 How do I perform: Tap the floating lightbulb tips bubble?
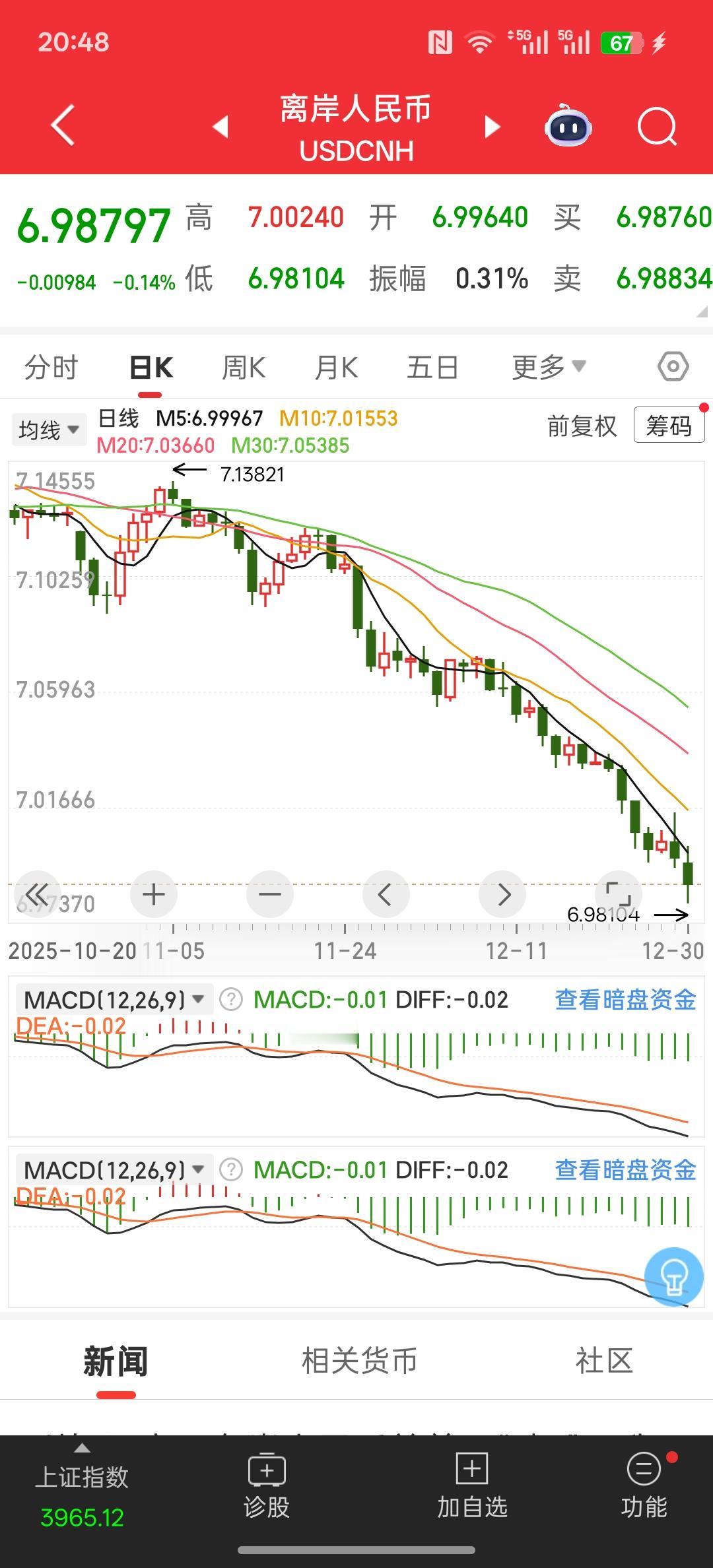click(675, 1276)
